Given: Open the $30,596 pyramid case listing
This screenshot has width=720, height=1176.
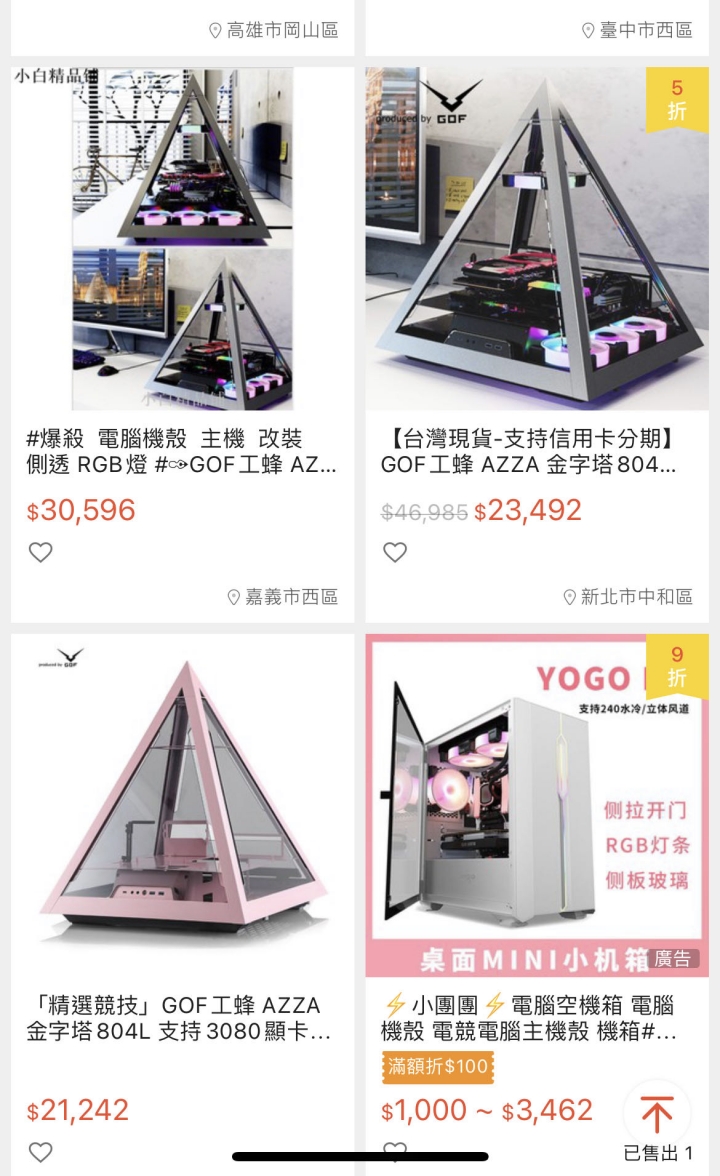Looking at the screenshot, I should tap(182, 240).
